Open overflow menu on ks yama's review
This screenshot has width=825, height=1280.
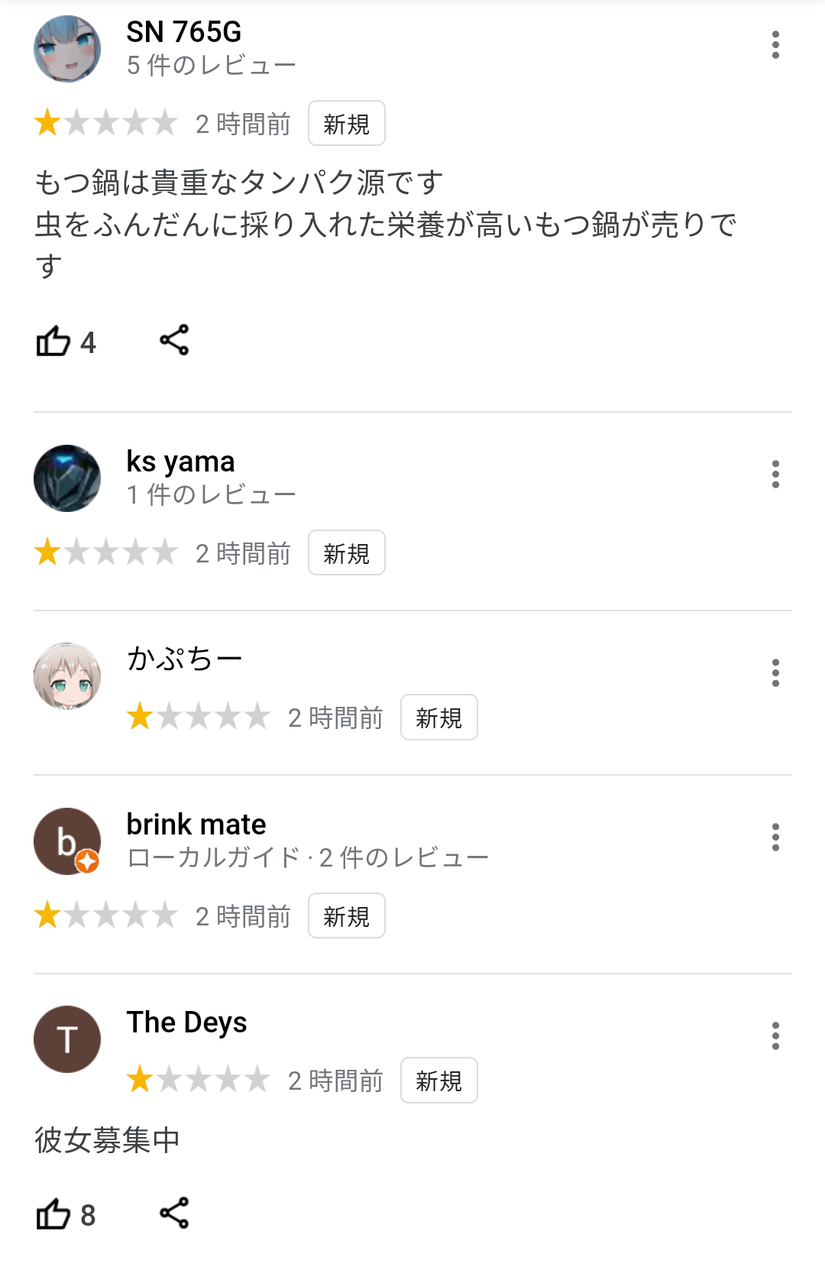[775, 474]
